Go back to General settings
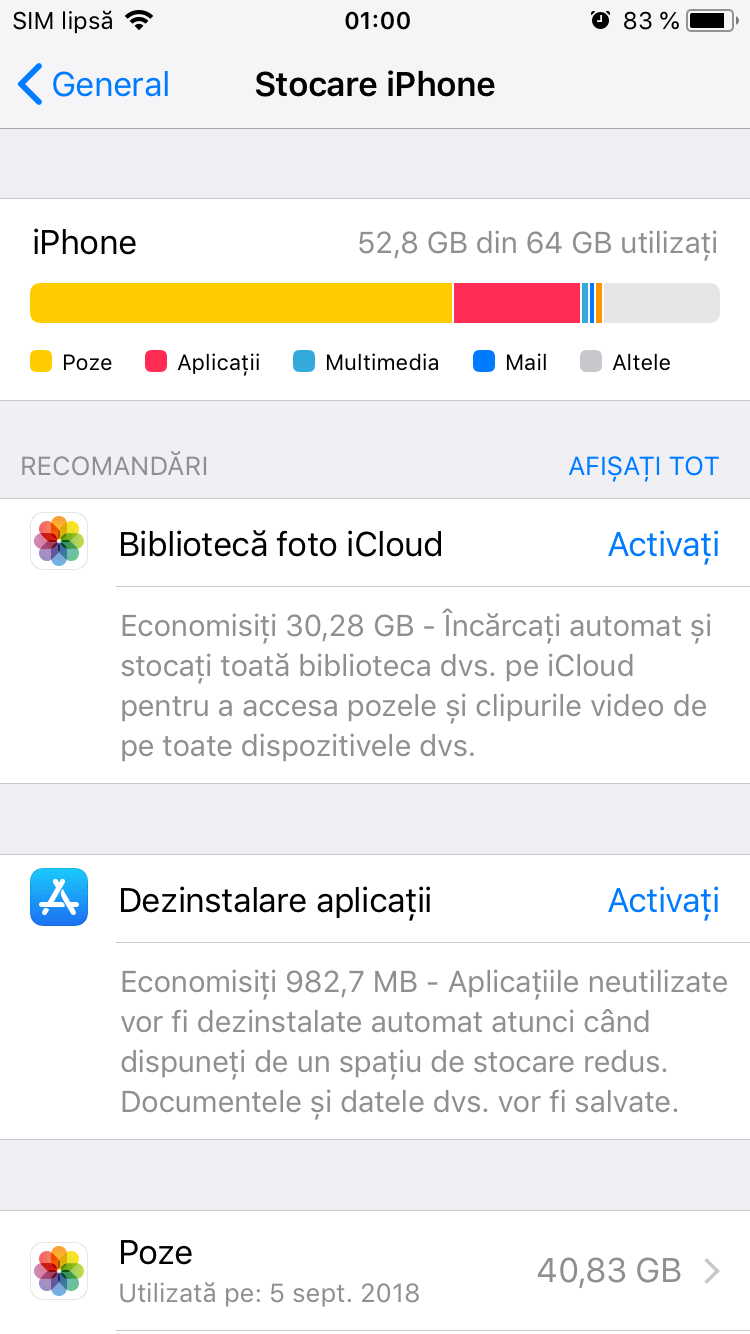 click(95, 85)
